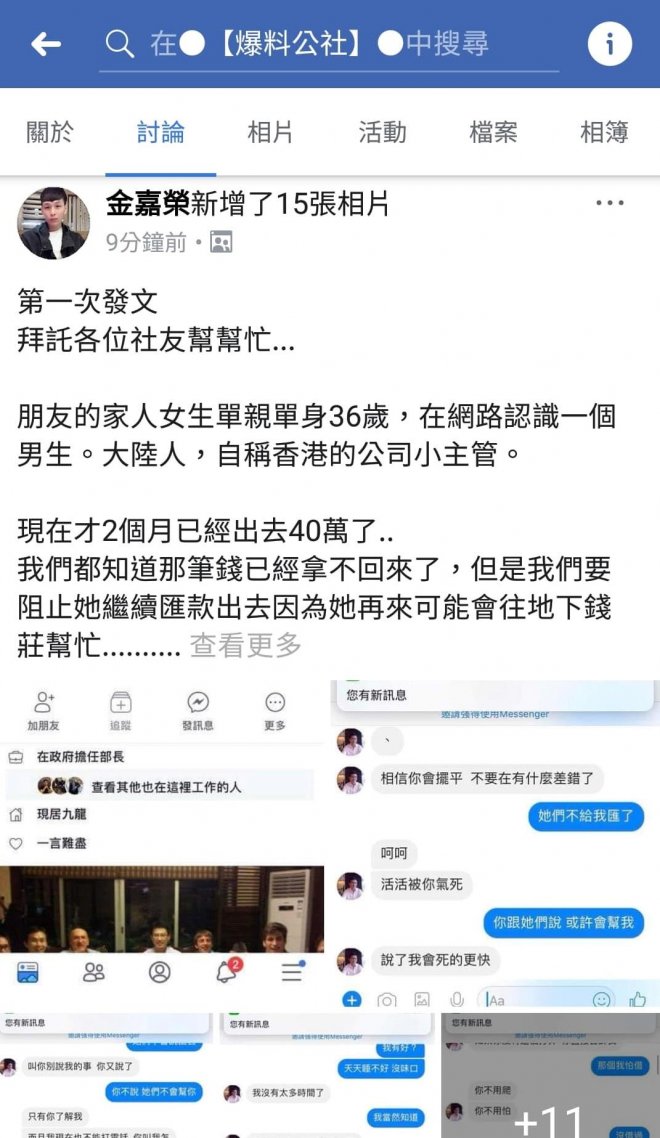The image size is (660, 1138).
Task: Select the 討論 tab
Action: pyautogui.click(x=160, y=131)
